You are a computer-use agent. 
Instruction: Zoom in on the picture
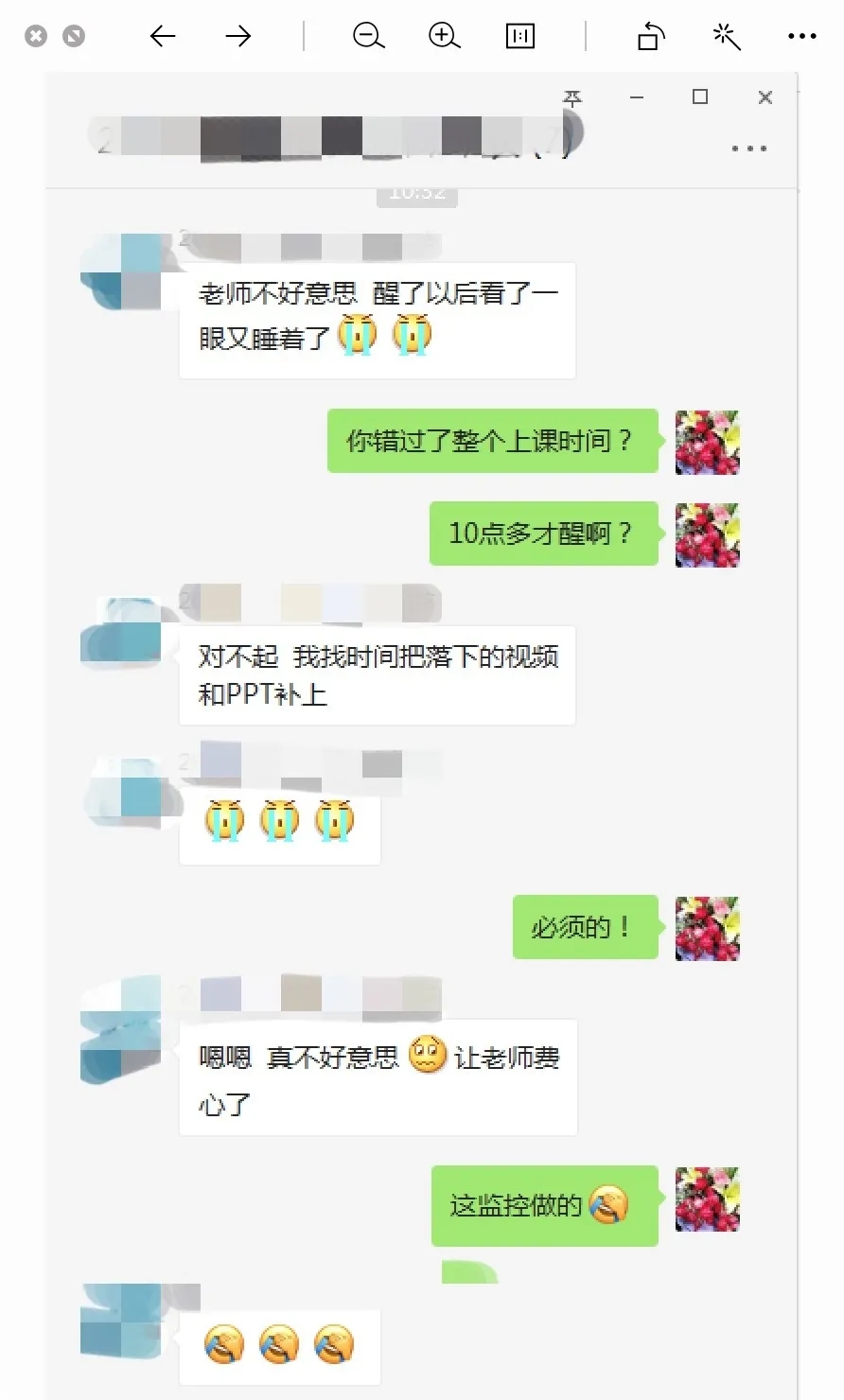coord(444,36)
